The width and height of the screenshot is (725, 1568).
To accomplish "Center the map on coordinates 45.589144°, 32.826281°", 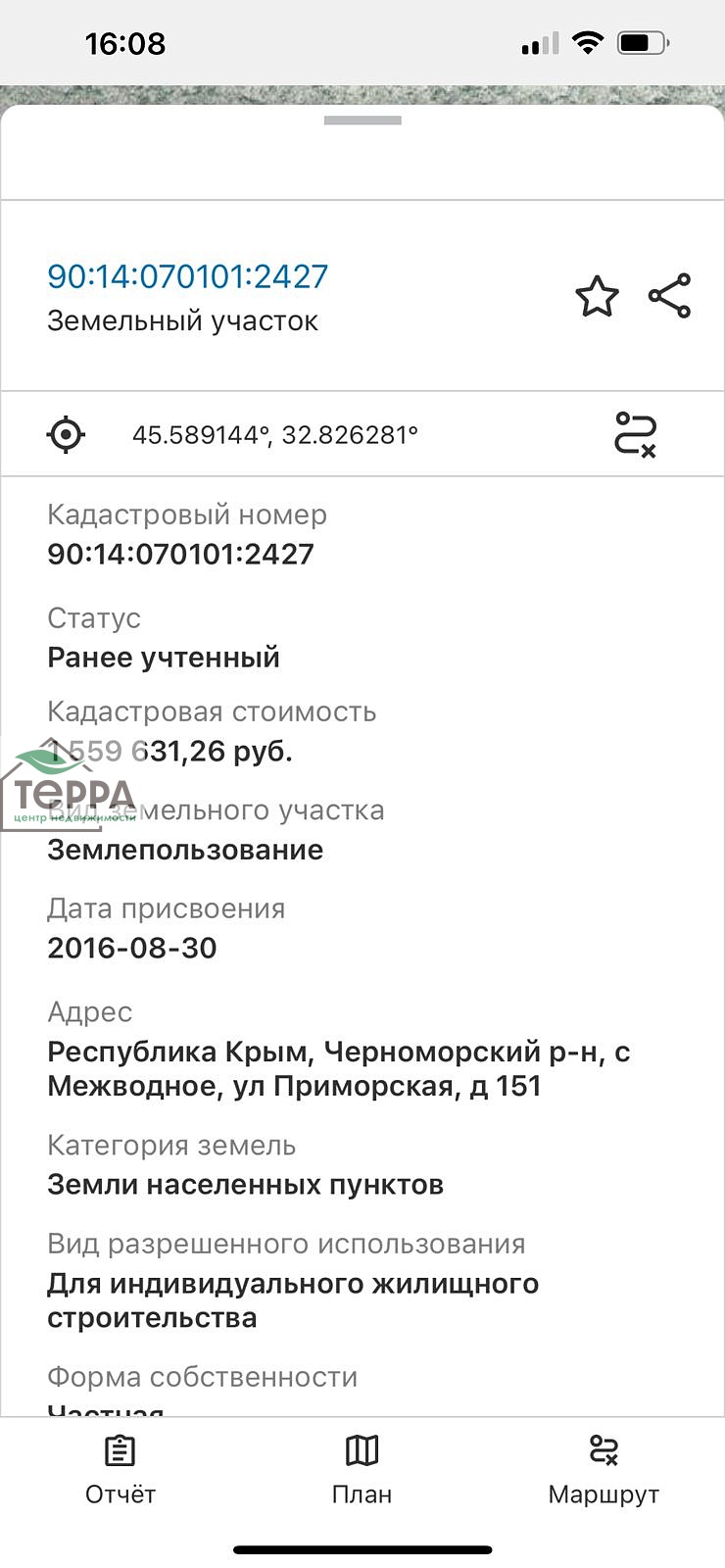I will (67, 434).
